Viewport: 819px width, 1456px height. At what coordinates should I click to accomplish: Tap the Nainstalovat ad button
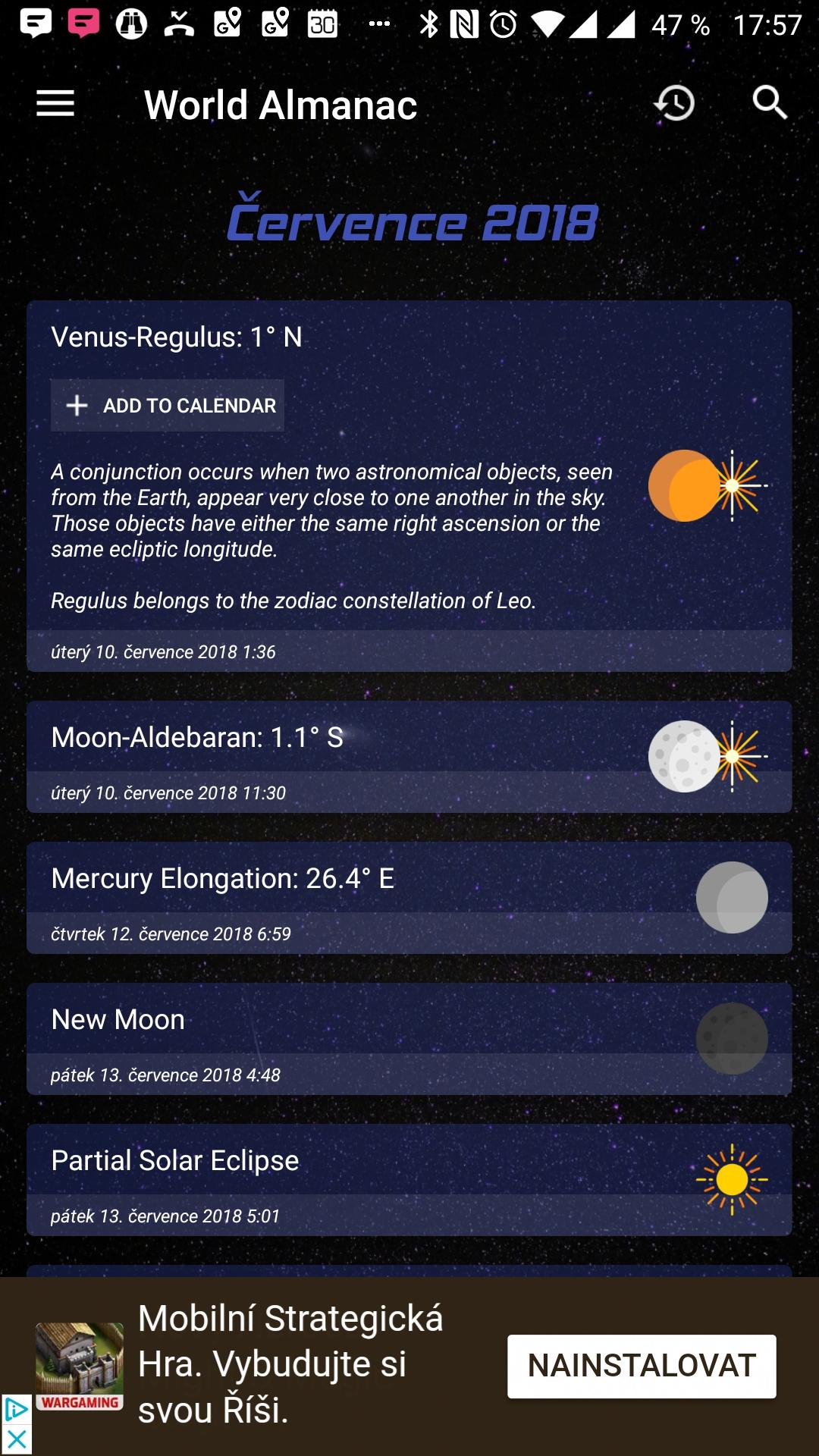coord(642,1366)
